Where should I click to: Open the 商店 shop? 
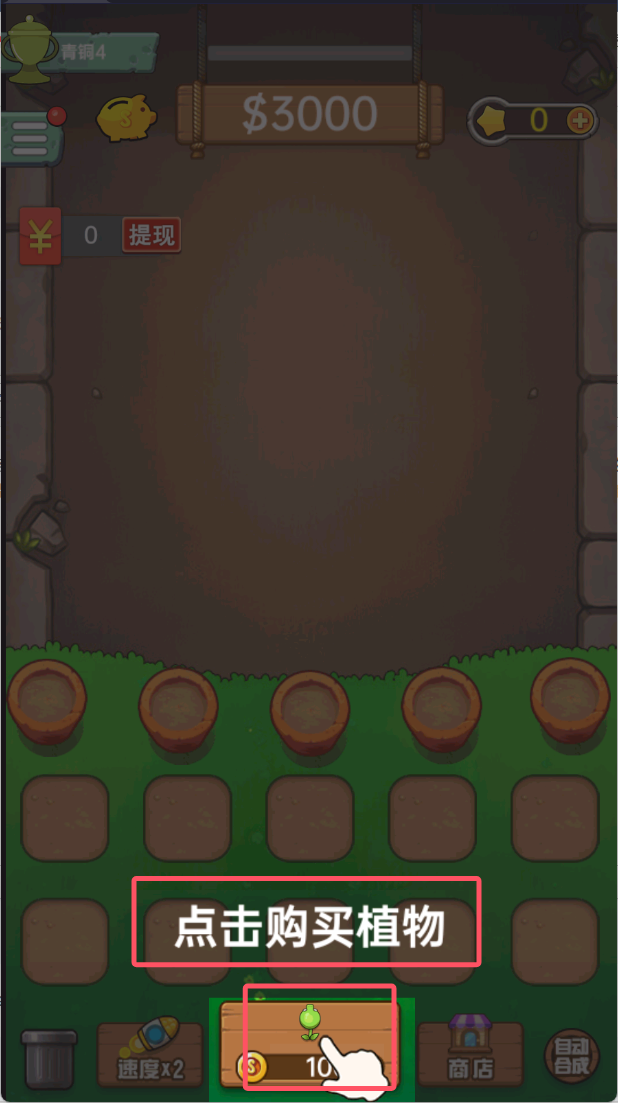tap(470, 1052)
